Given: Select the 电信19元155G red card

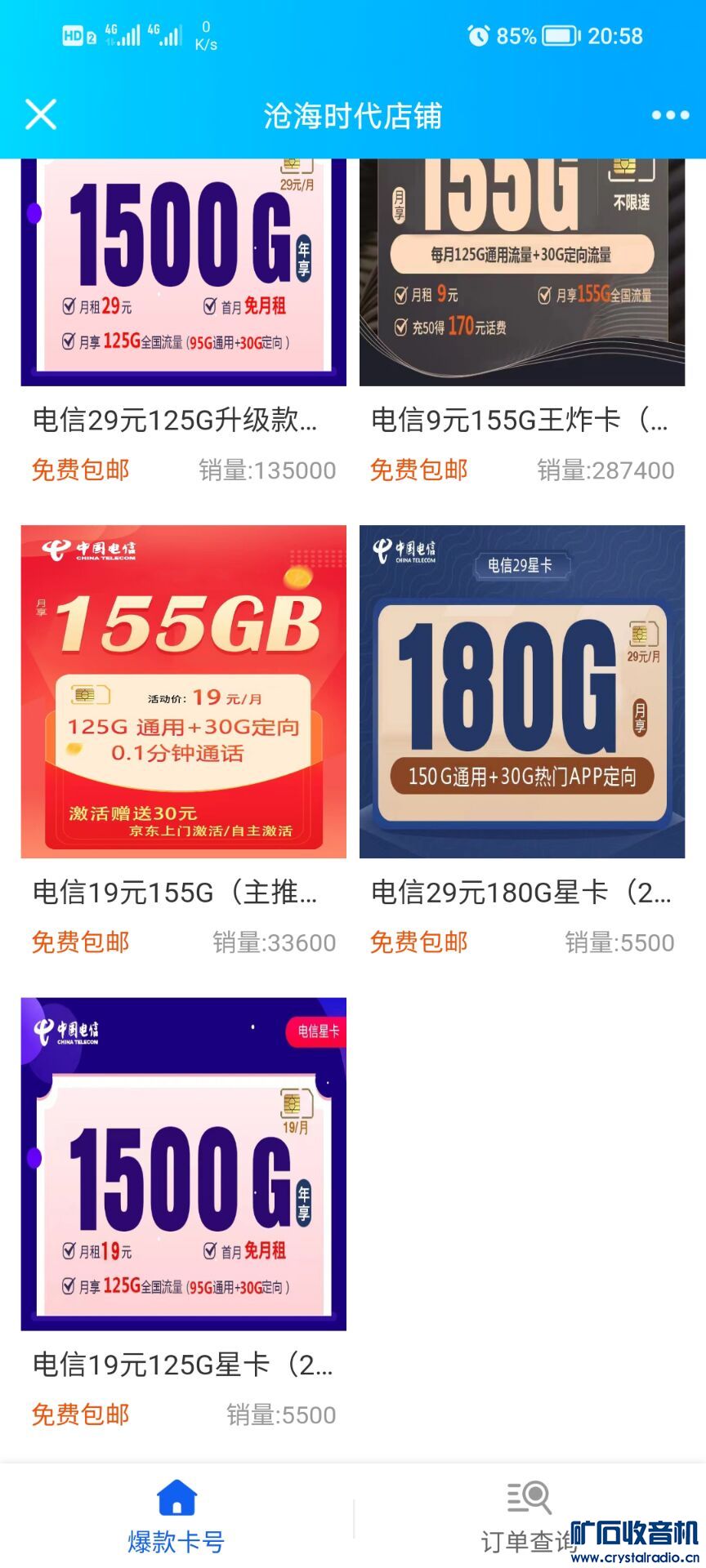Looking at the screenshot, I should (x=183, y=691).
